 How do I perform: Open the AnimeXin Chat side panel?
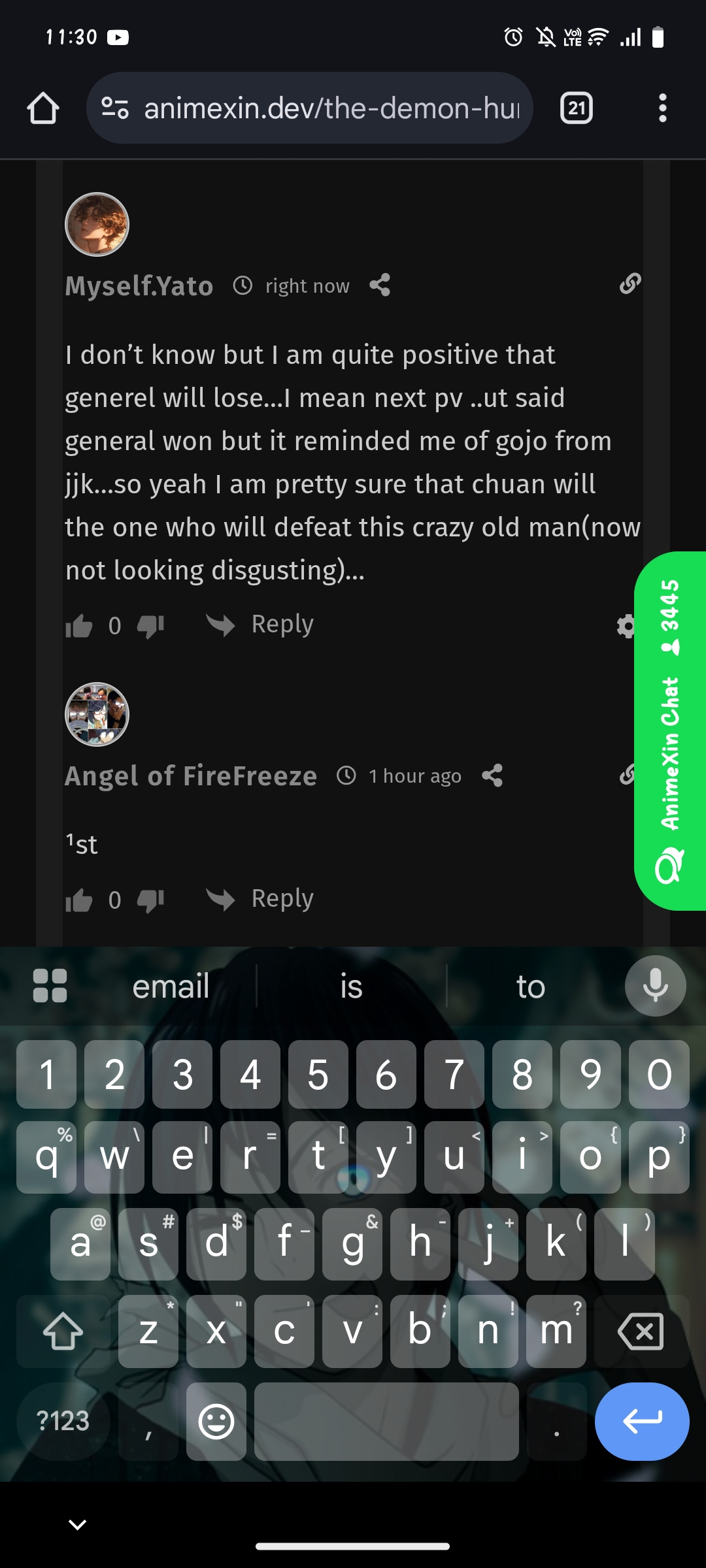[670, 730]
